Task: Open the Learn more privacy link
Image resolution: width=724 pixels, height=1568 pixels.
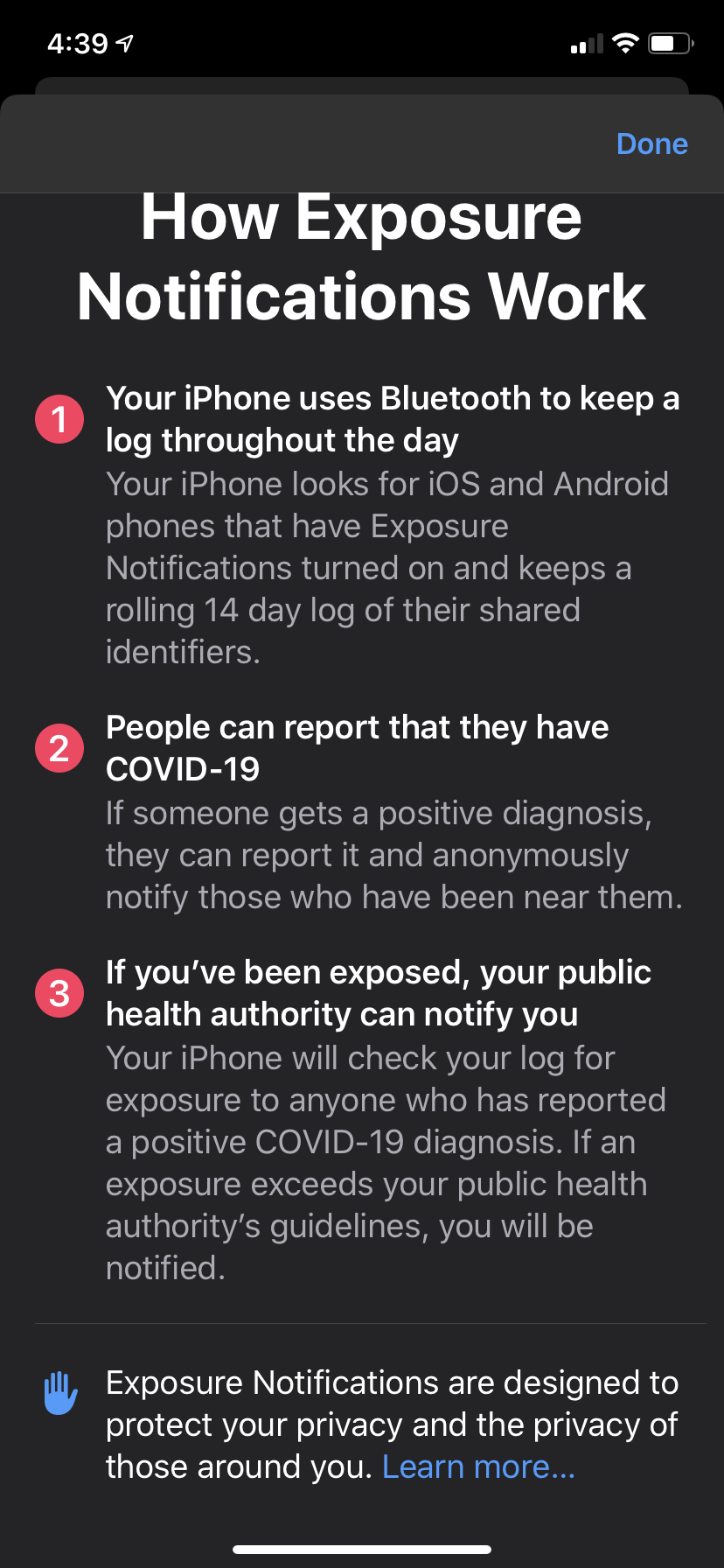Action: pos(478,1466)
